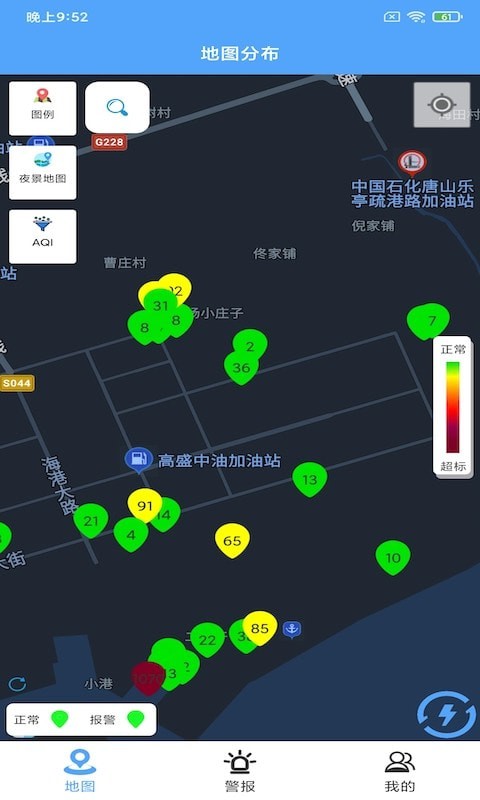Image resolution: width=480 pixels, height=800 pixels.
Task: Tap the yellow marker labeled 91
Action: coord(145,506)
